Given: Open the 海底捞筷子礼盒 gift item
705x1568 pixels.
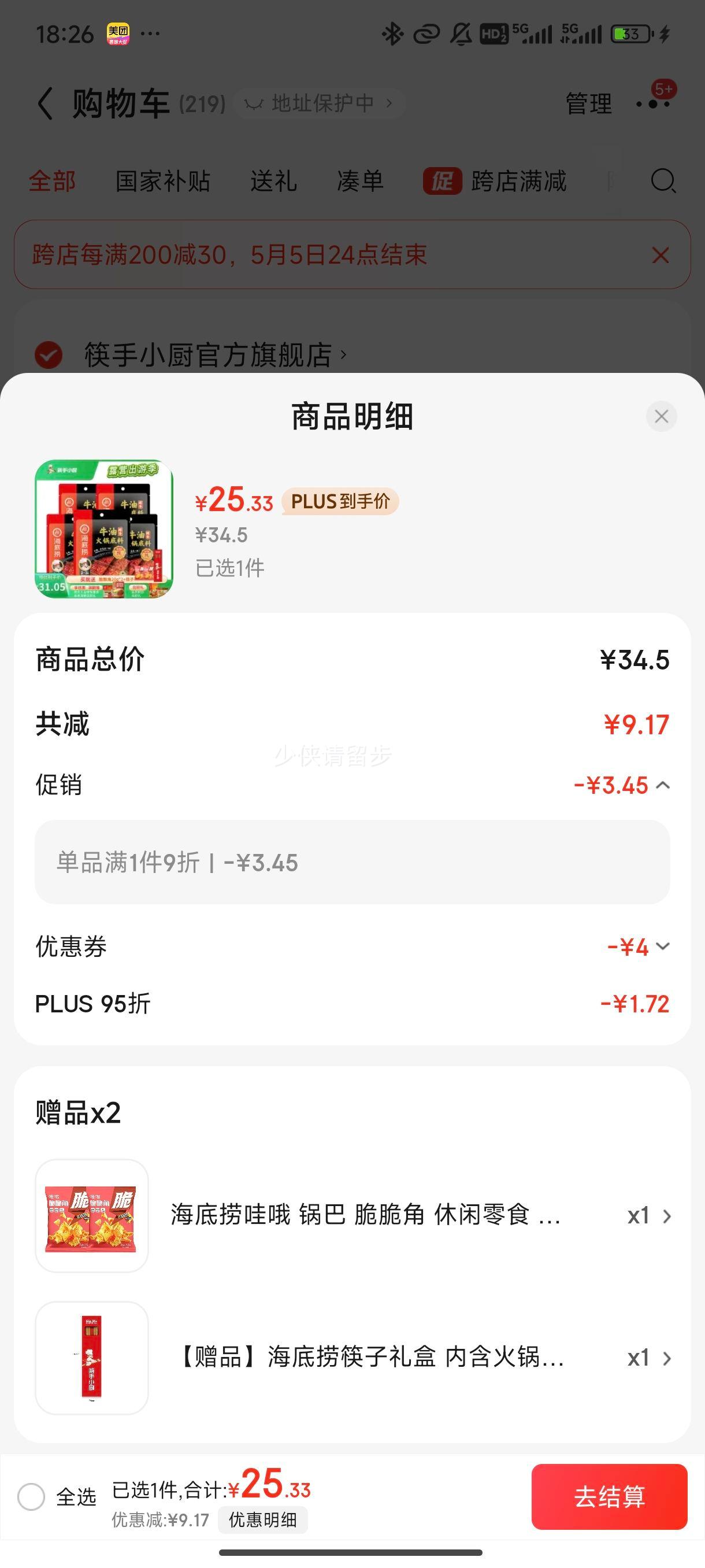Looking at the screenshot, I should 353,1358.
